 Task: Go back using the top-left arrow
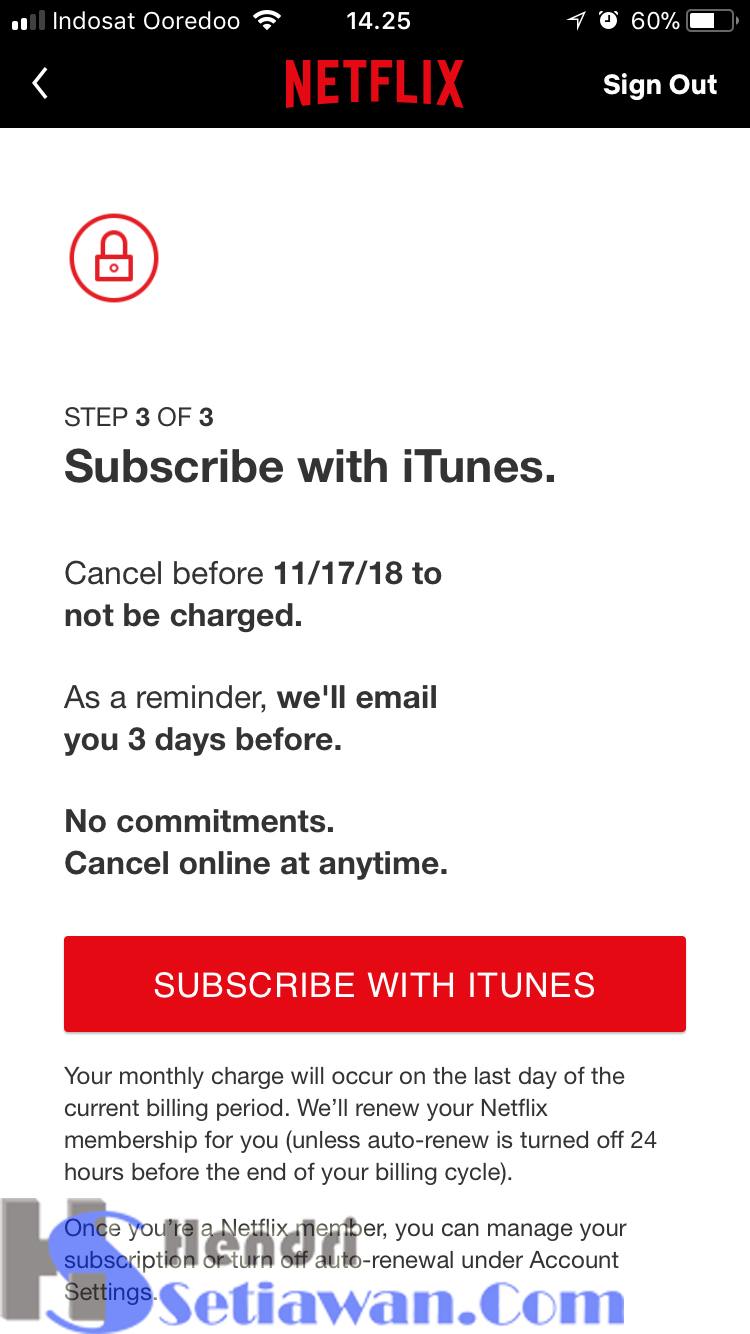click(x=40, y=84)
